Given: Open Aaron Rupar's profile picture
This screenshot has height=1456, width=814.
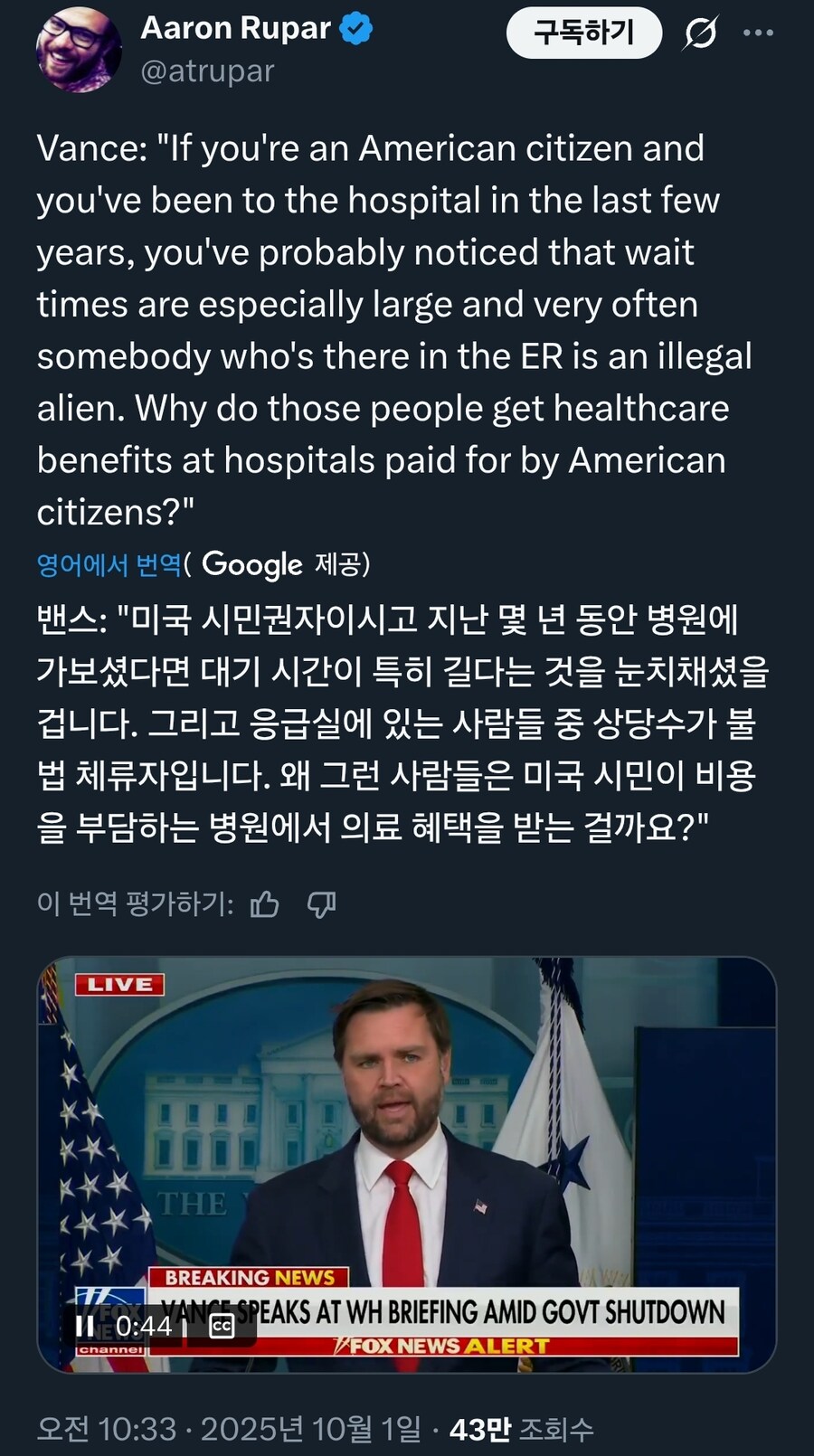Looking at the screenshot, I should coord(78,50).
